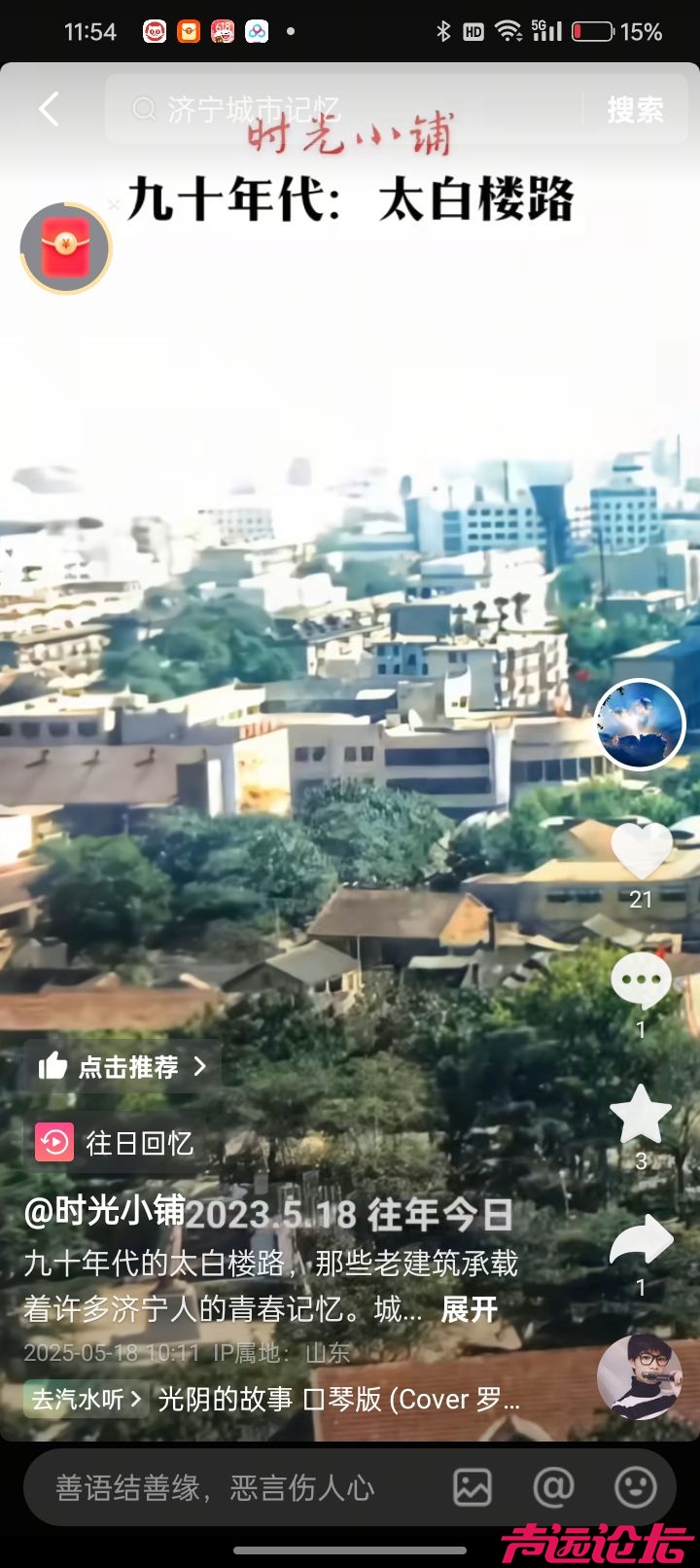Viewport: 700px width, 1568px height.
Task: Tap the 搜索 button
Action: [x=635, y=110]
